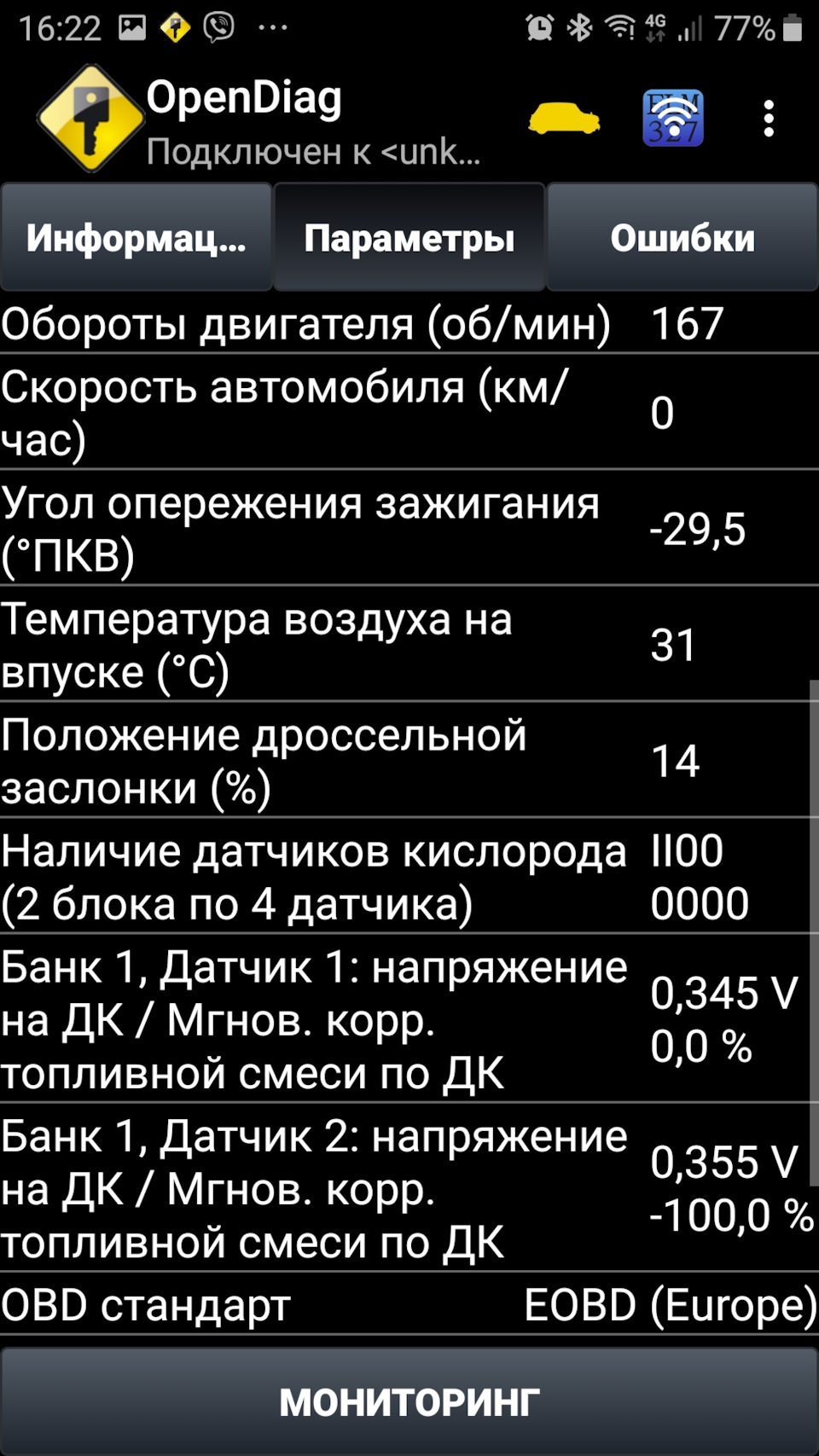Open the overflow menu
Screen dimensions: 819x1456
(x=769, y=119)
